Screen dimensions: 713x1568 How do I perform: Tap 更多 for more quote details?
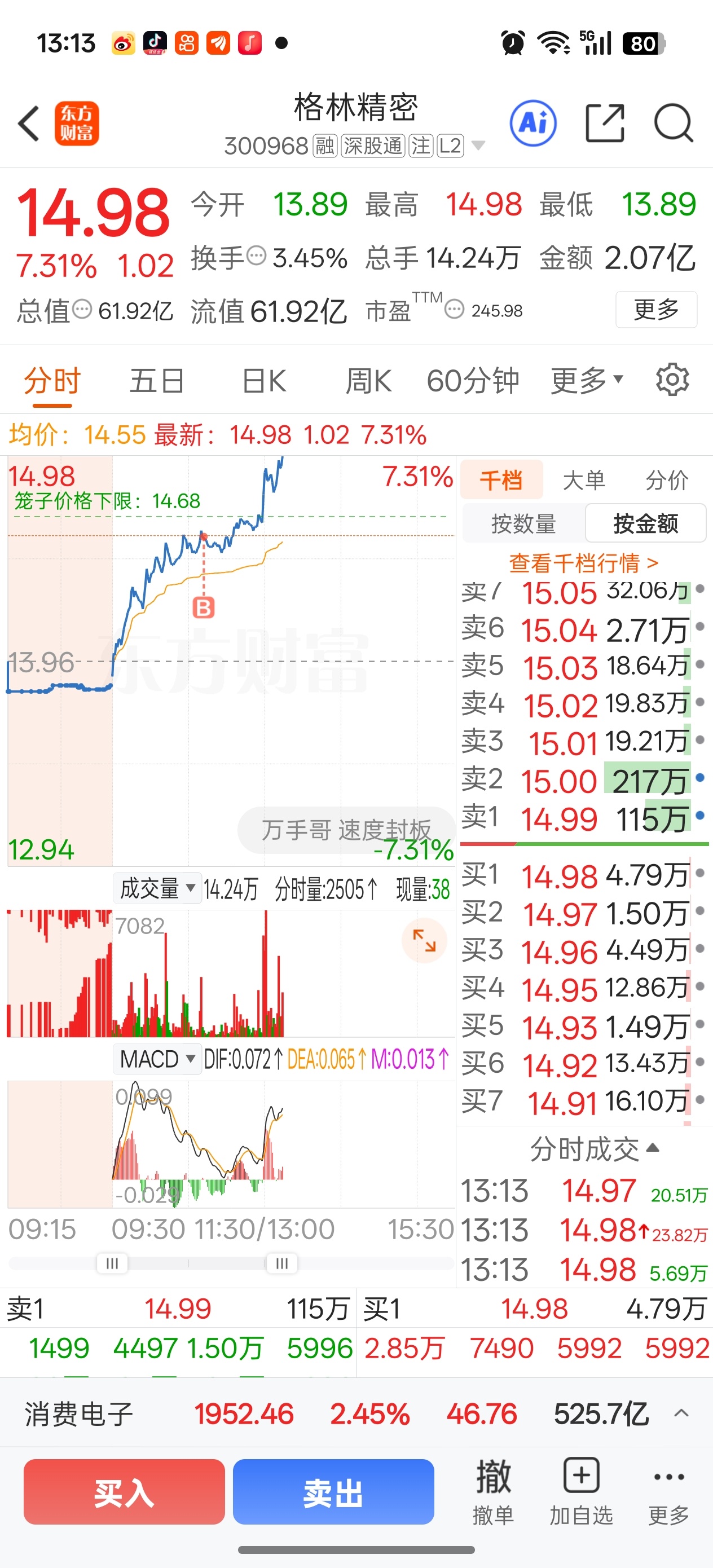pyautogui.click(x=657, y=310)
